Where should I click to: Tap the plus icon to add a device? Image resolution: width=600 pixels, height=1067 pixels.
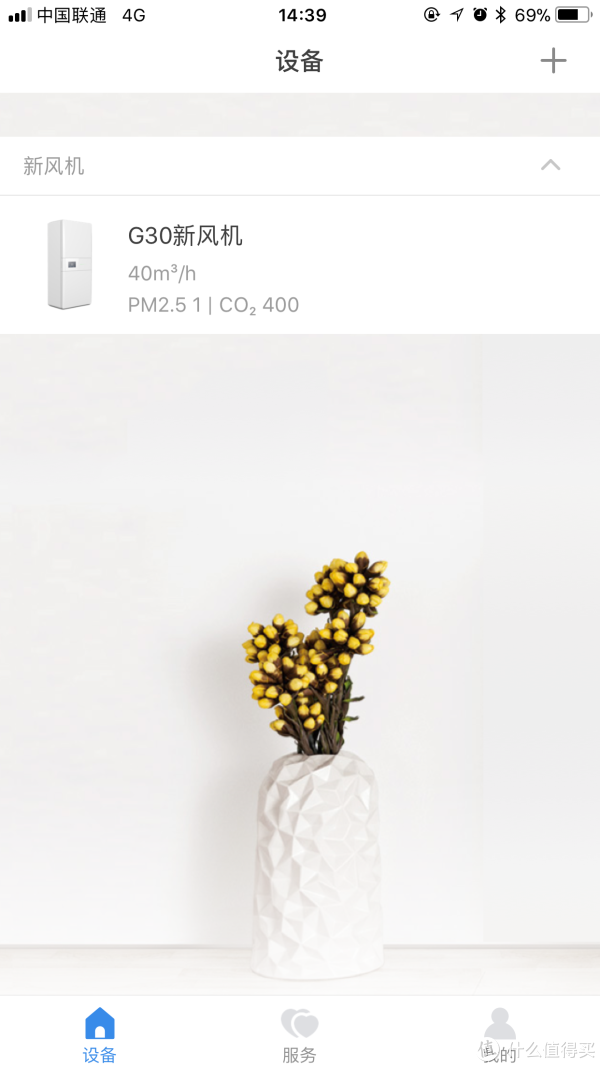(553, 61)
